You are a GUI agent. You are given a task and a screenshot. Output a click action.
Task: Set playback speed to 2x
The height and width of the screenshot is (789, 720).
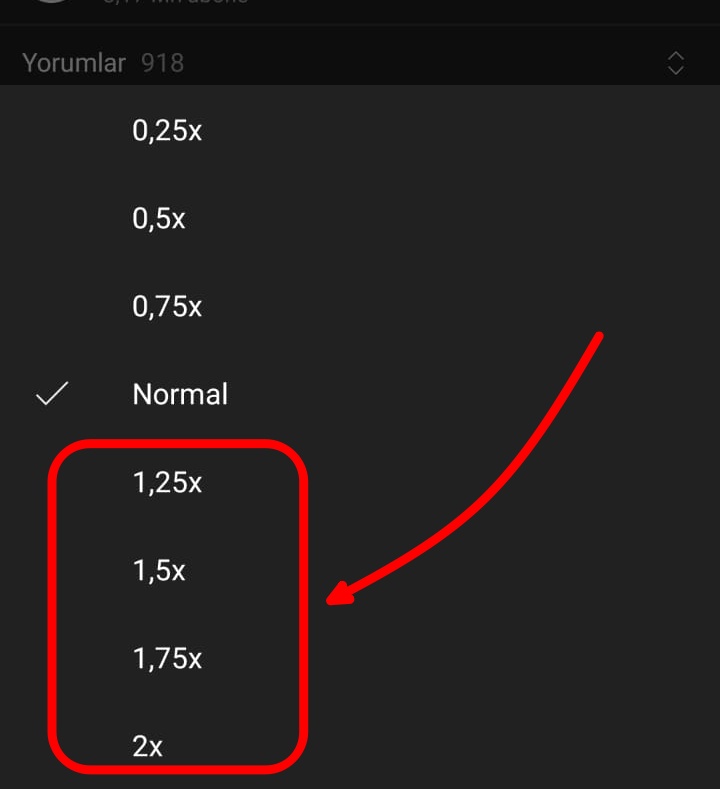[x=148, y=745]
